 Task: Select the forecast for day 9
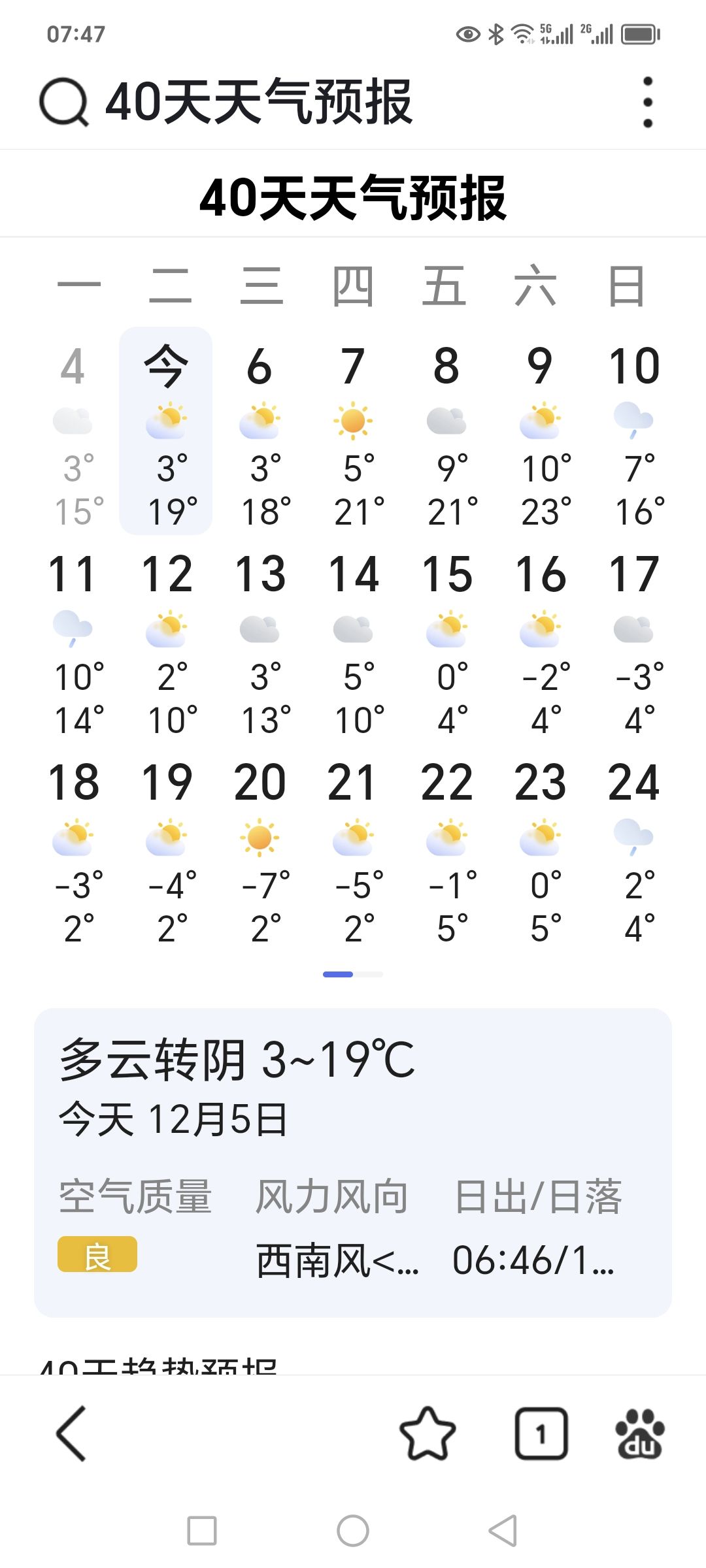(x=540, y=431)
